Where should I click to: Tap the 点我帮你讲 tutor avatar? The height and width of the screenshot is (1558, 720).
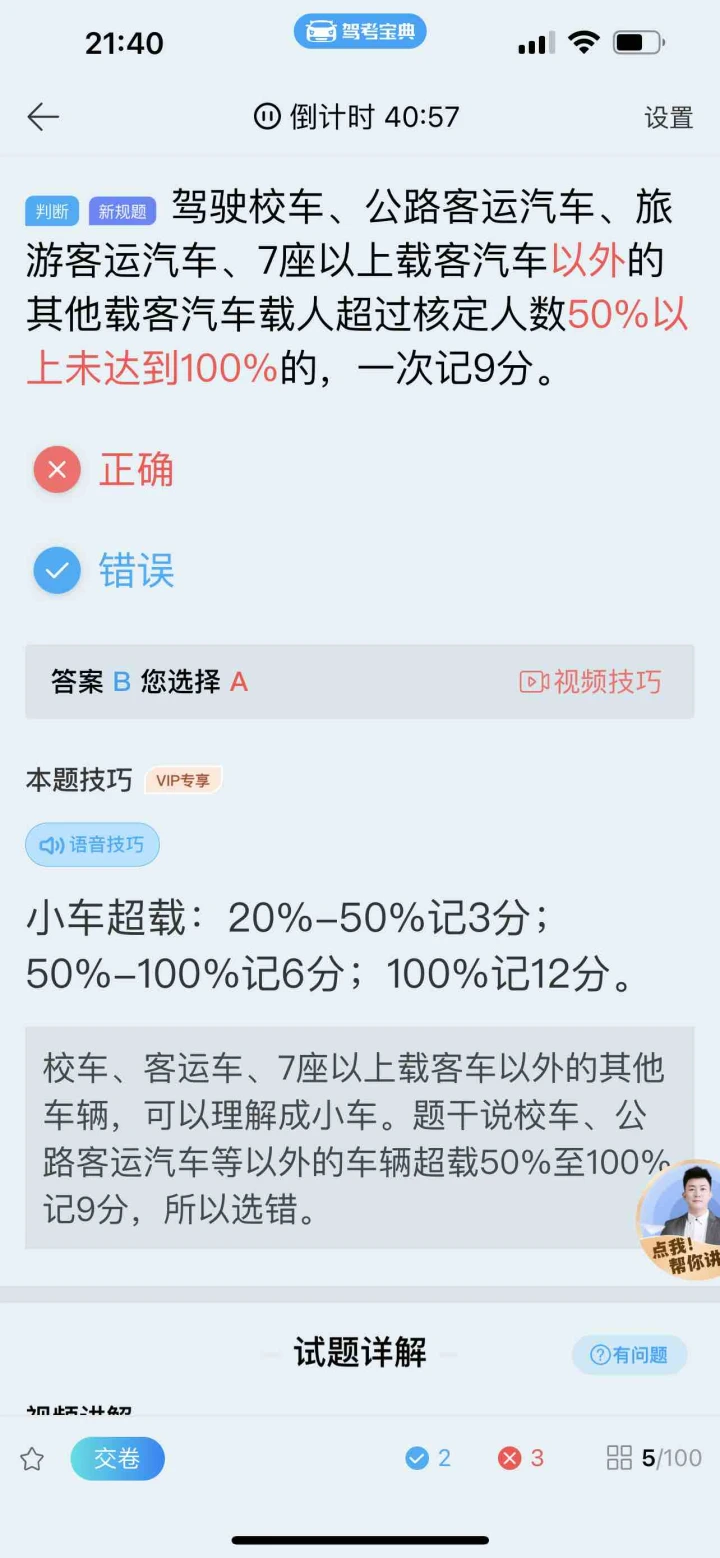680,1220
